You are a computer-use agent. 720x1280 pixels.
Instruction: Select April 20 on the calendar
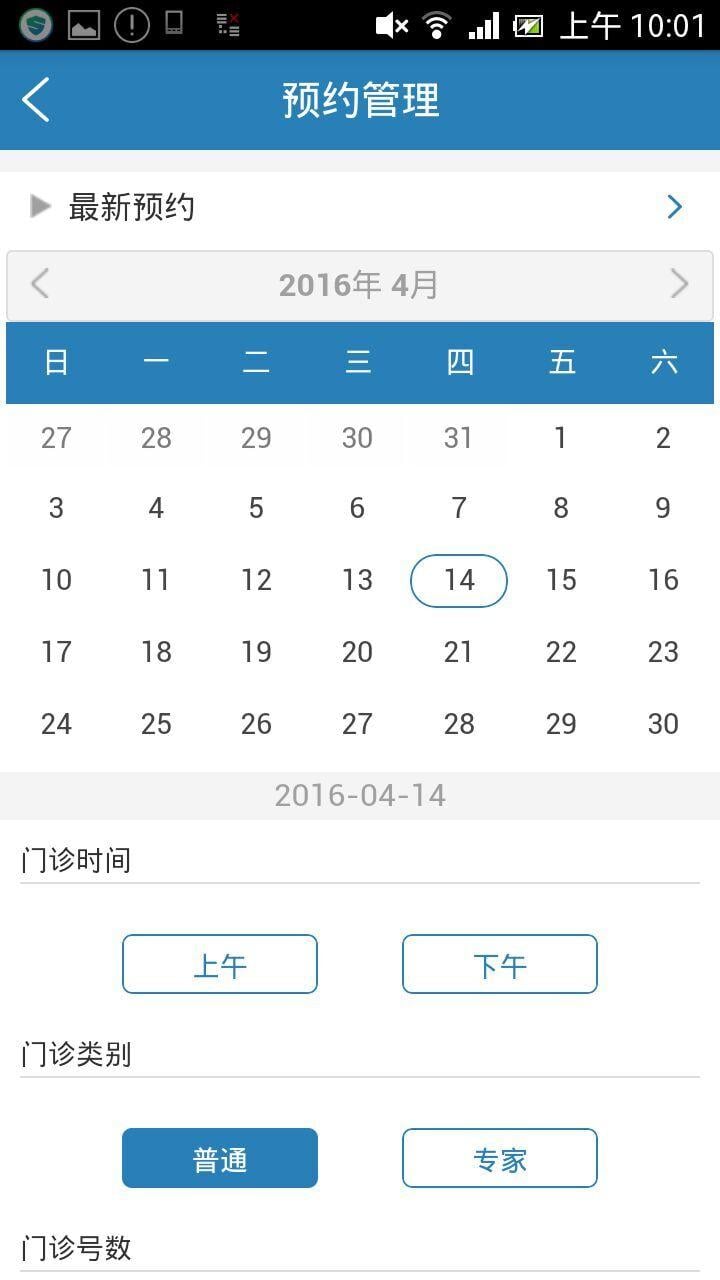[x=357, y=652]
